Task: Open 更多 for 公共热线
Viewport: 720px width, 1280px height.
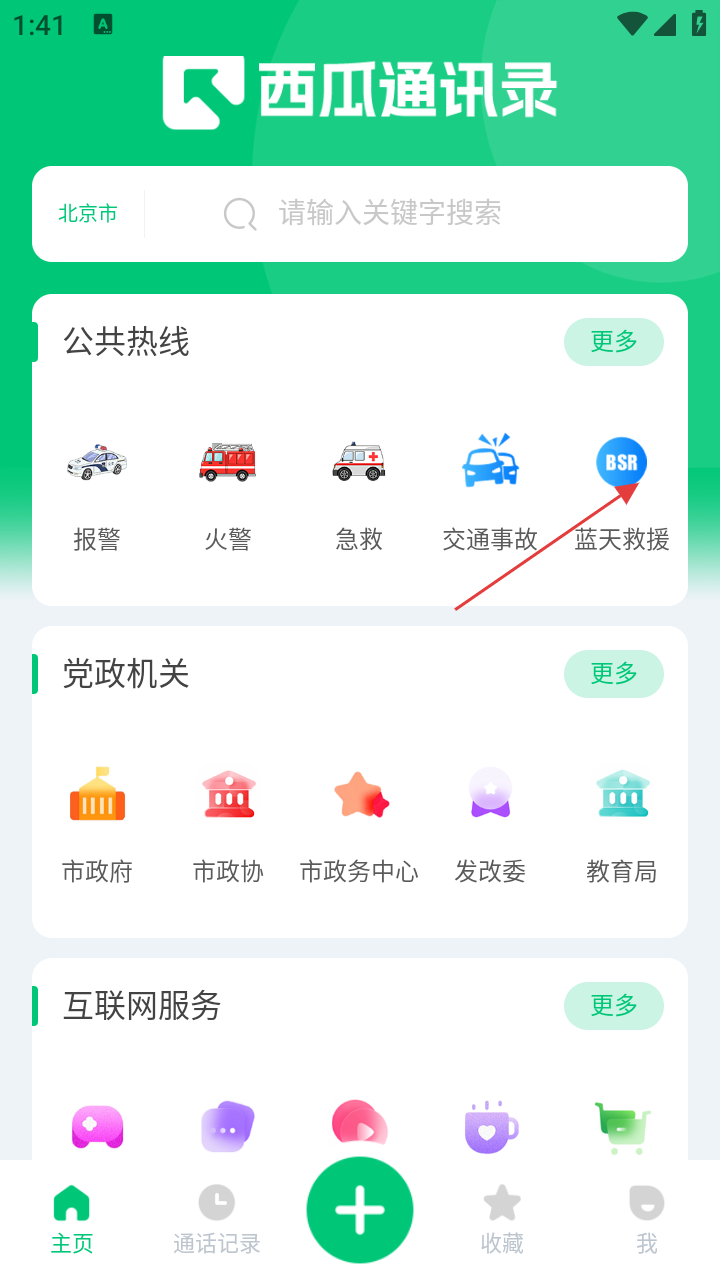Action: point(613,342)
